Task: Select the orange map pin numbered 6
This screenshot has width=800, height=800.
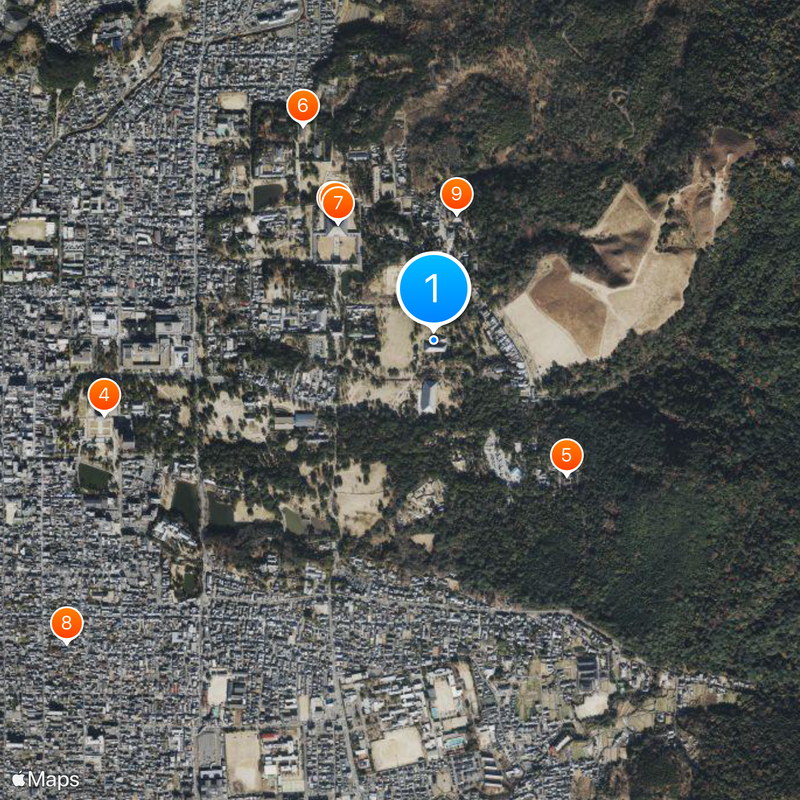Action: coord(302,105)
